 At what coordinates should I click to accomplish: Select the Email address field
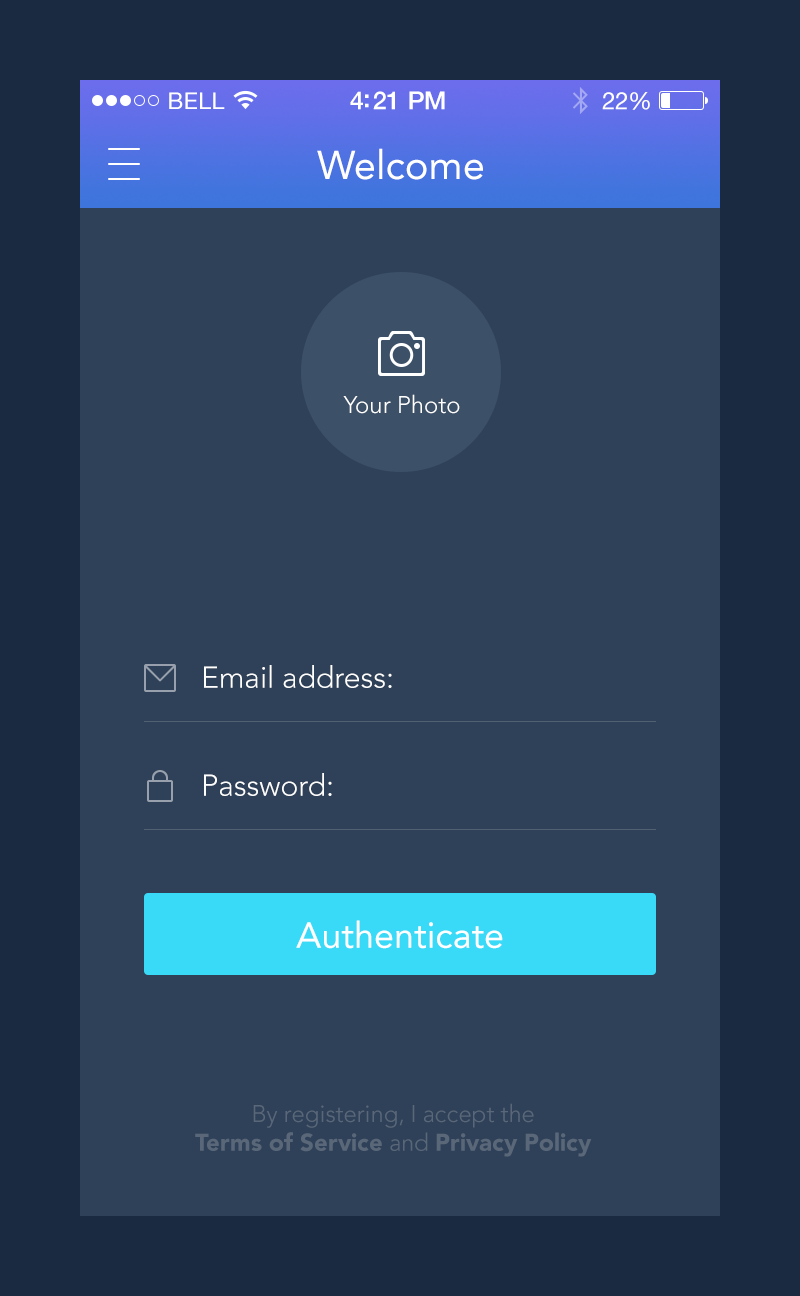pos(420,679)
